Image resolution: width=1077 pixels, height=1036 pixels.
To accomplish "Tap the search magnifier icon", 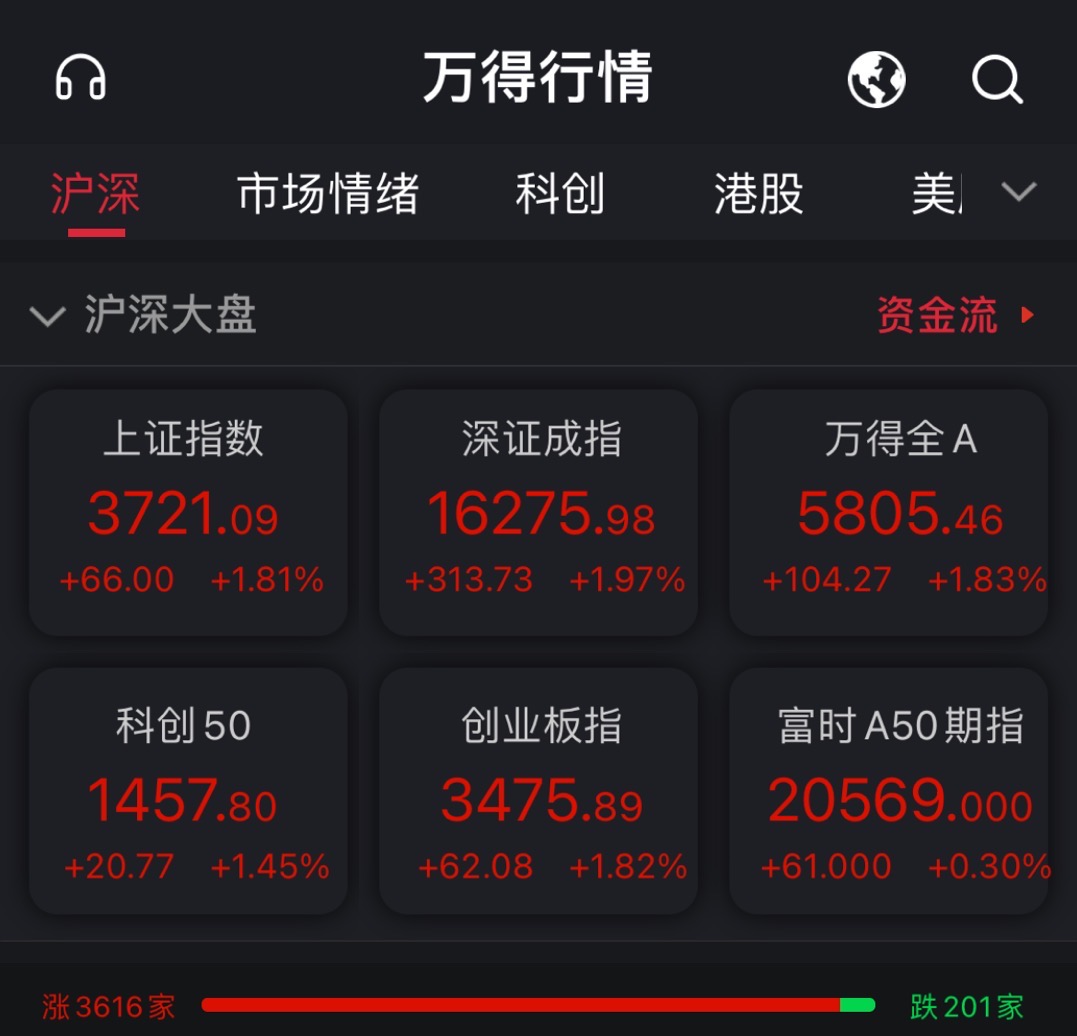I will (x=997, y=79).
